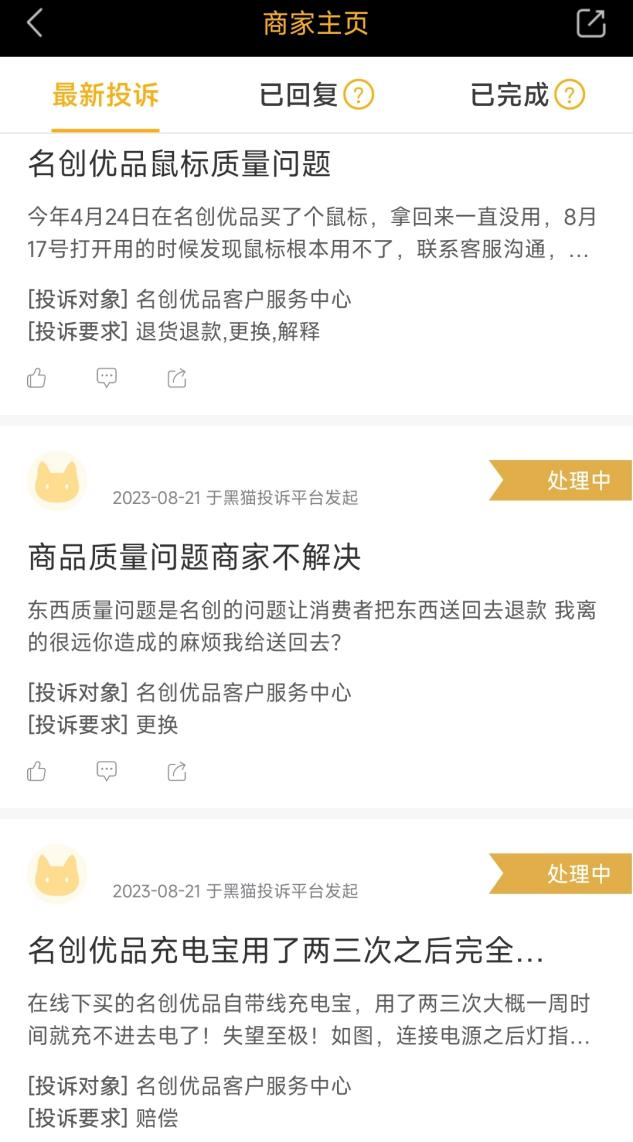Share the 商品质量问题商家不解决 complaint
The height and width of the screenshot is (1142, 633).
coord(177,771)
